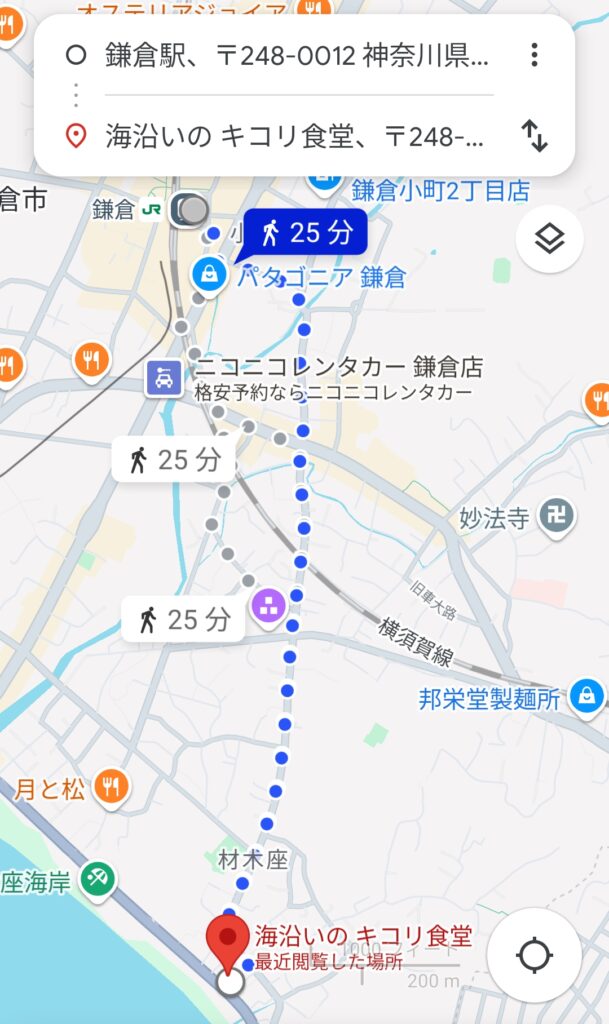Open the 邦栄堂製麺所 shop pin

(587, 698)
